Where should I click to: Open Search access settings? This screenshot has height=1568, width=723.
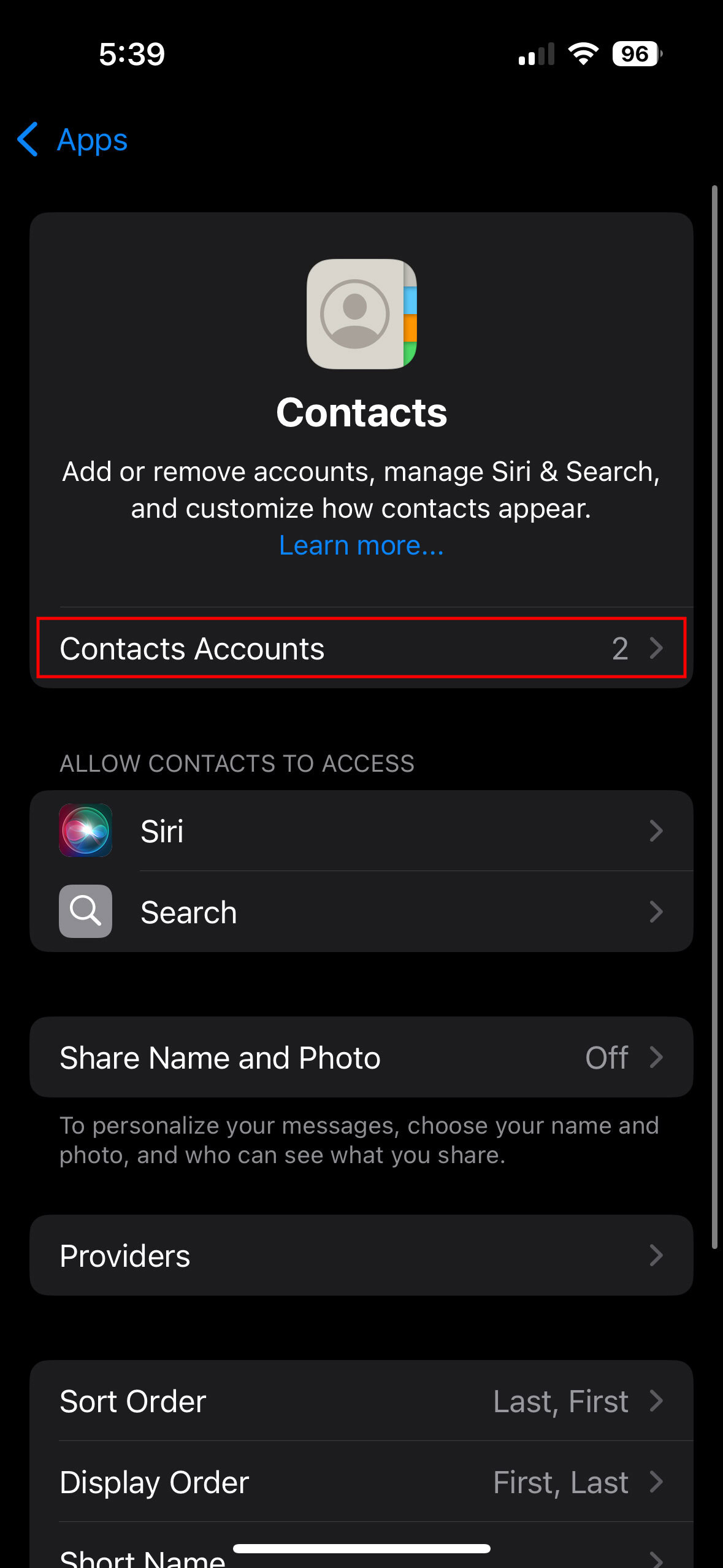(x=361, y=912)
